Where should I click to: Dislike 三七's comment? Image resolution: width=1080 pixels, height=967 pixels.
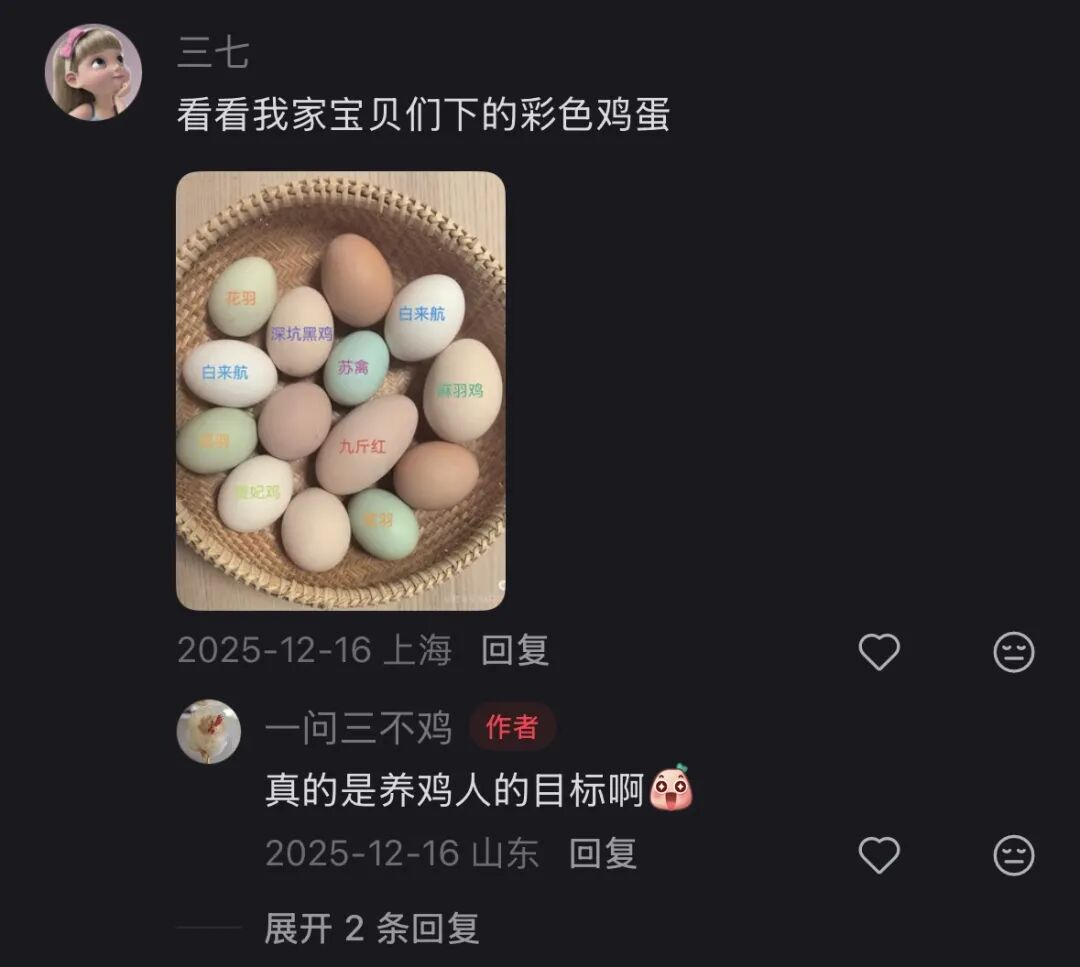[x=1013, y=652]
